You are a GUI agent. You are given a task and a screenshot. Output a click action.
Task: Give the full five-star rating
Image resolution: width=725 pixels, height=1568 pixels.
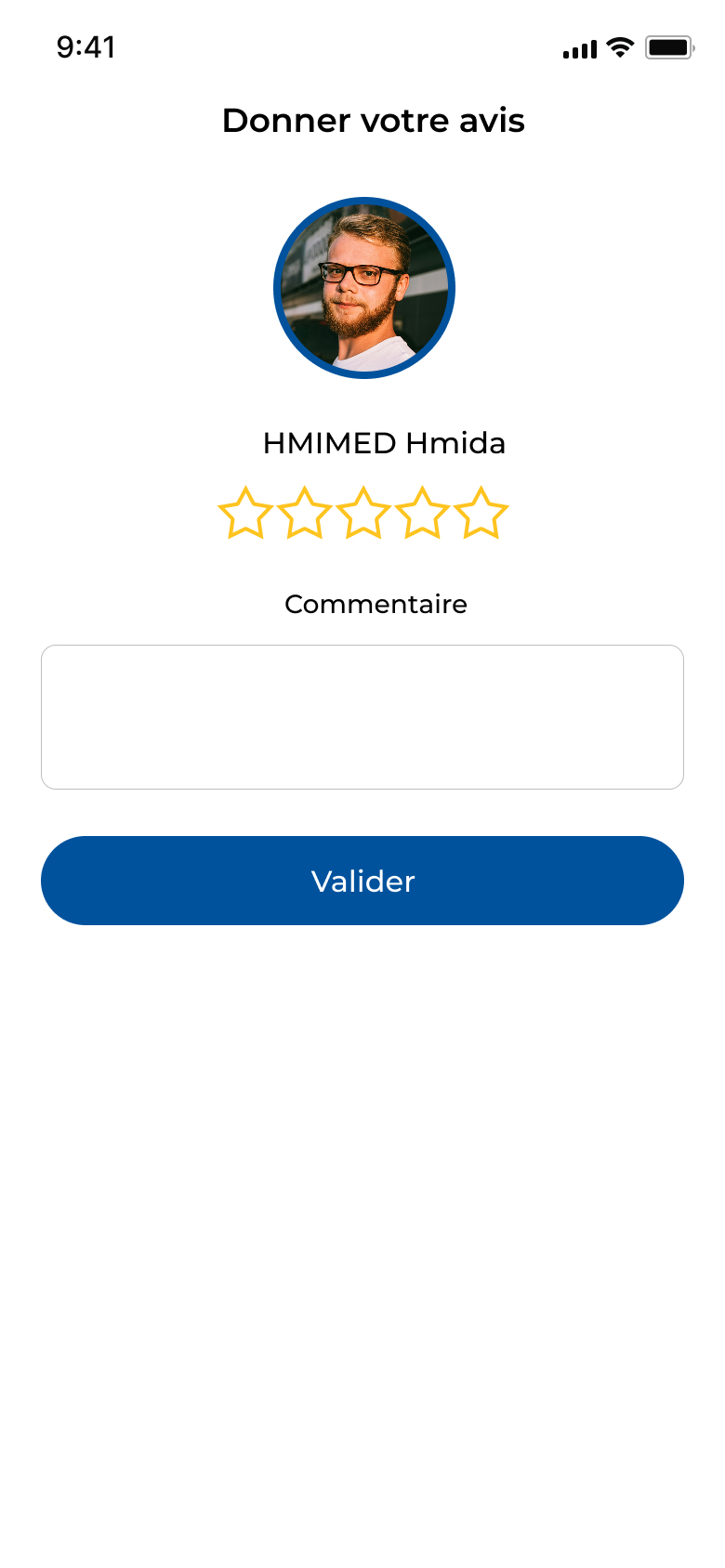(481, 514)
